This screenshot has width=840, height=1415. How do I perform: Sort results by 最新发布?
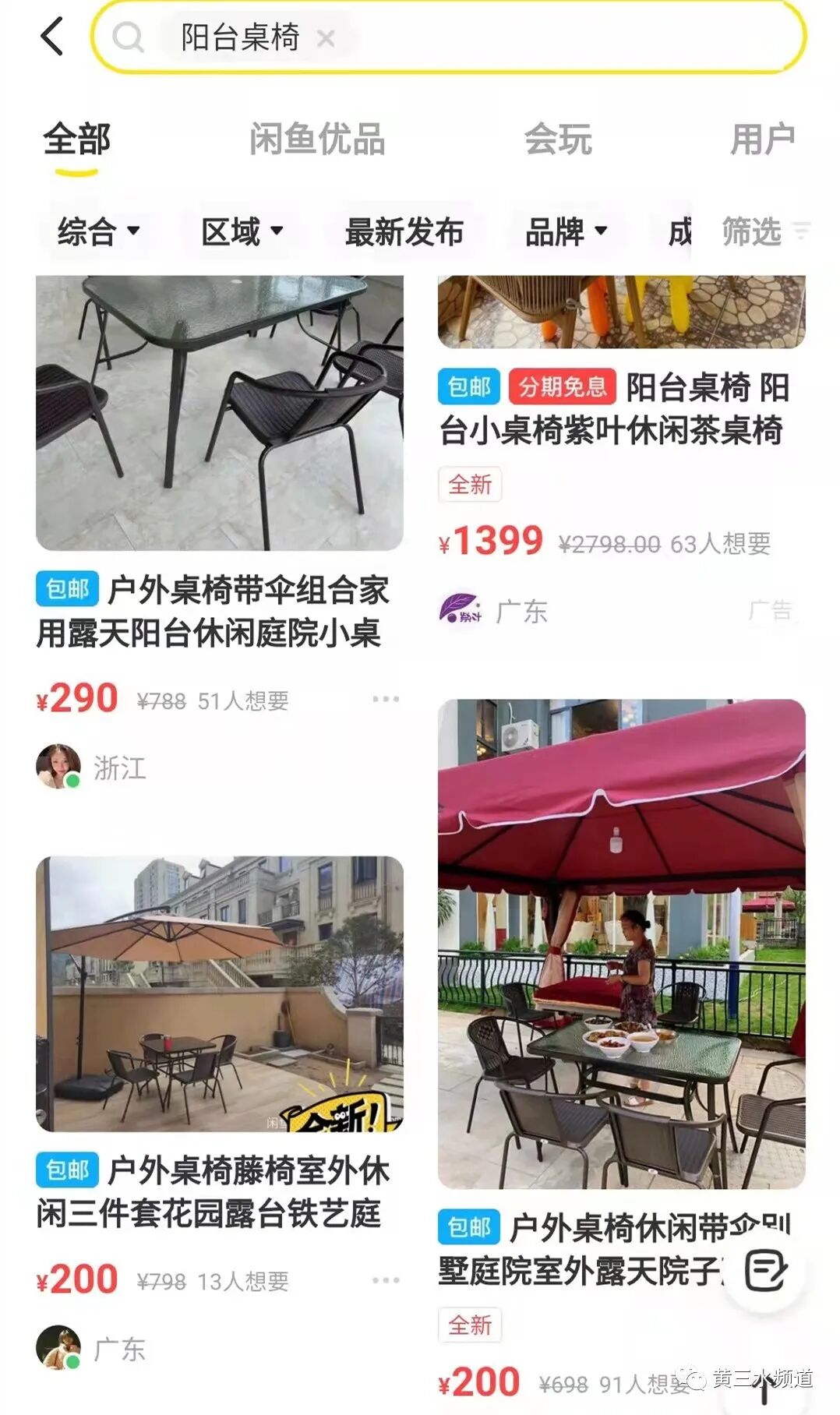point(404,231)
